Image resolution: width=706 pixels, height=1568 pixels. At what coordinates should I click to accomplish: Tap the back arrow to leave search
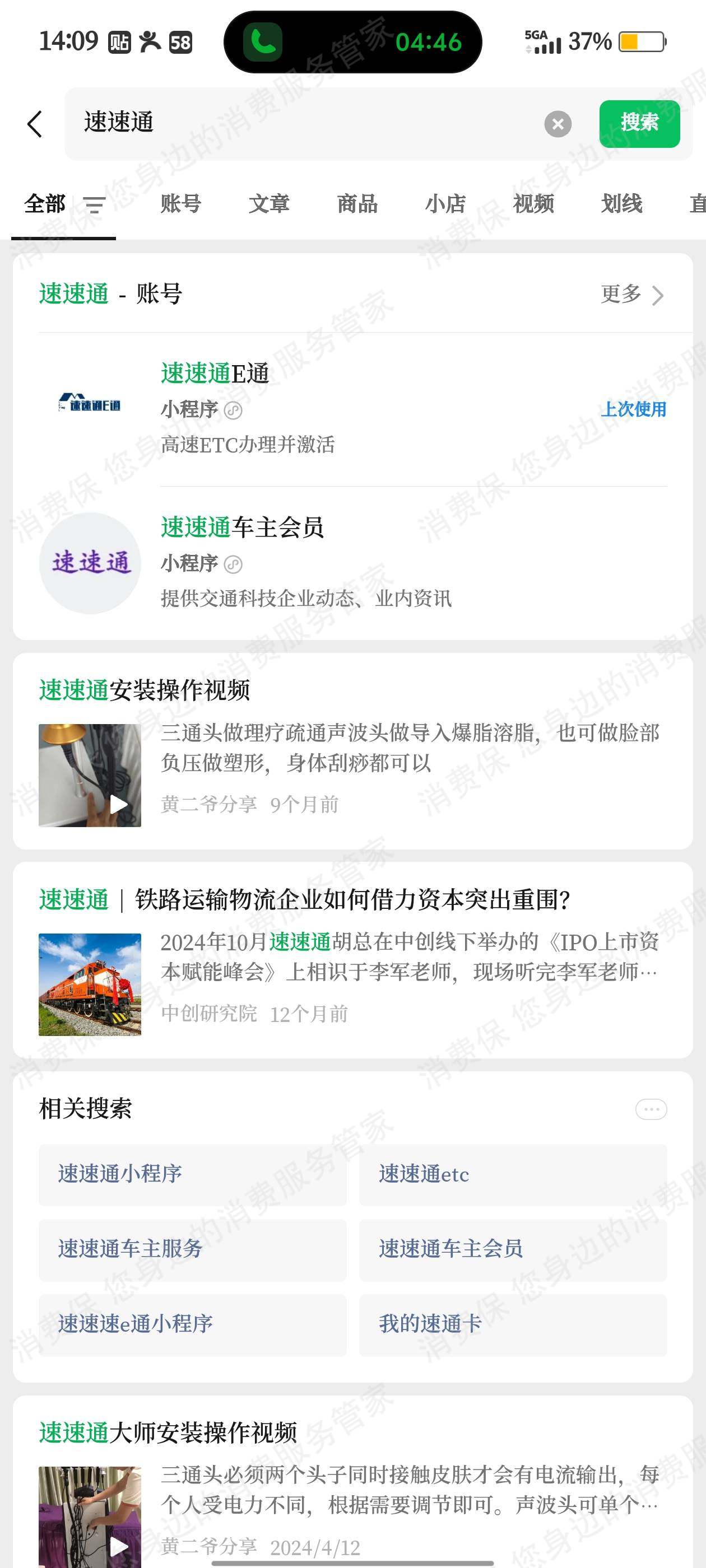pos(35,124)
